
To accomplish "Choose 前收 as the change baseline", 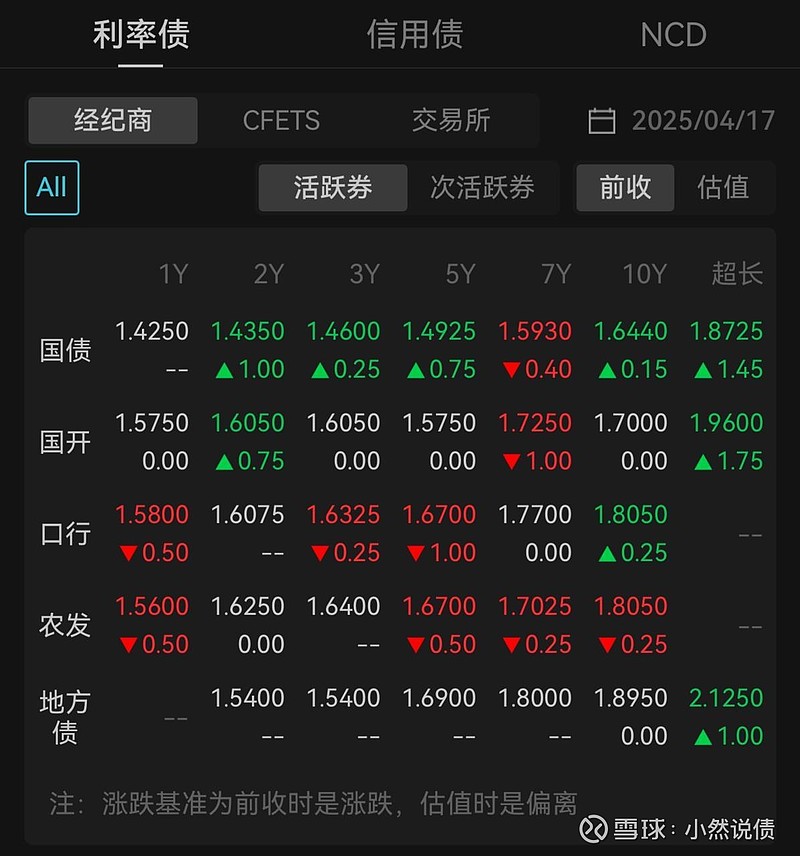I will [625, 187].
